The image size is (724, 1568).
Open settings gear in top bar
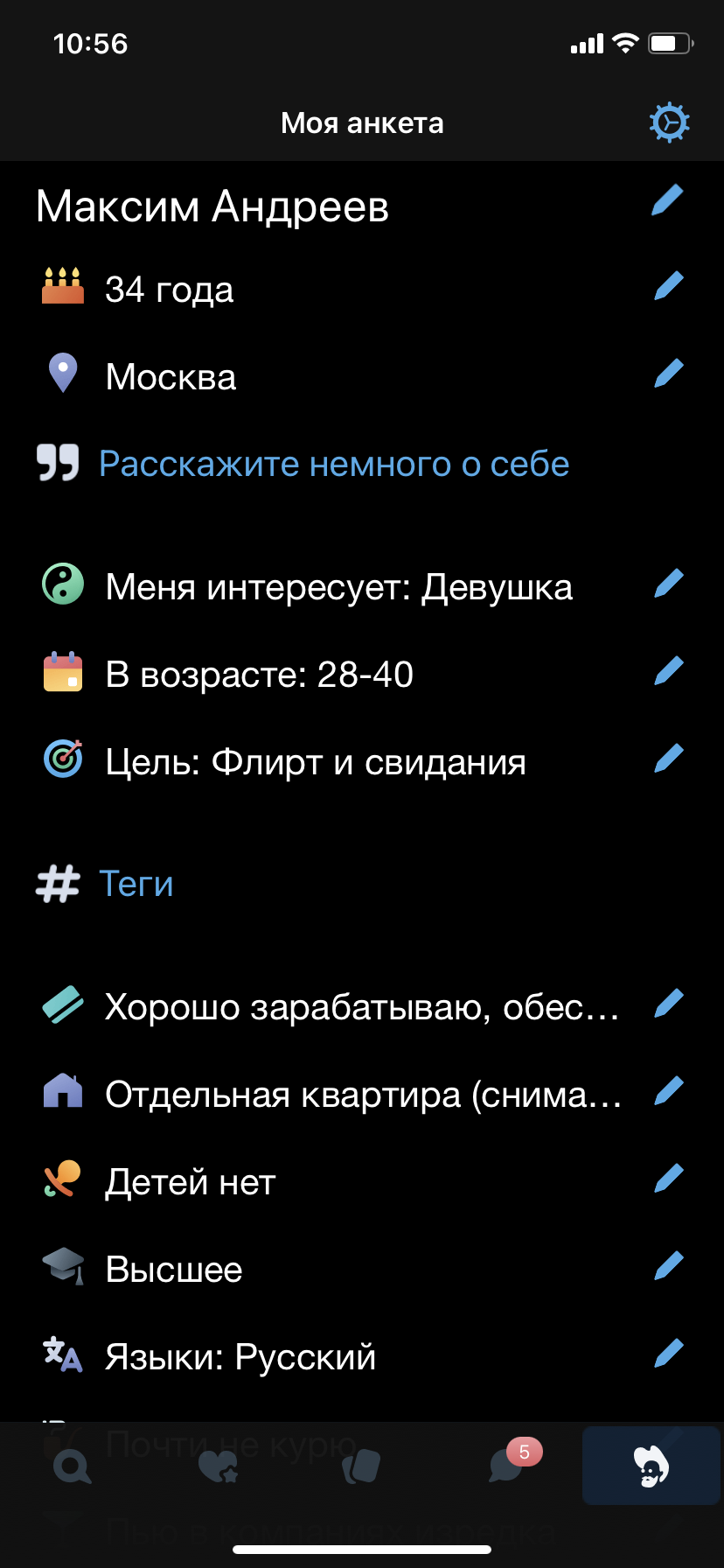(669, 122)
